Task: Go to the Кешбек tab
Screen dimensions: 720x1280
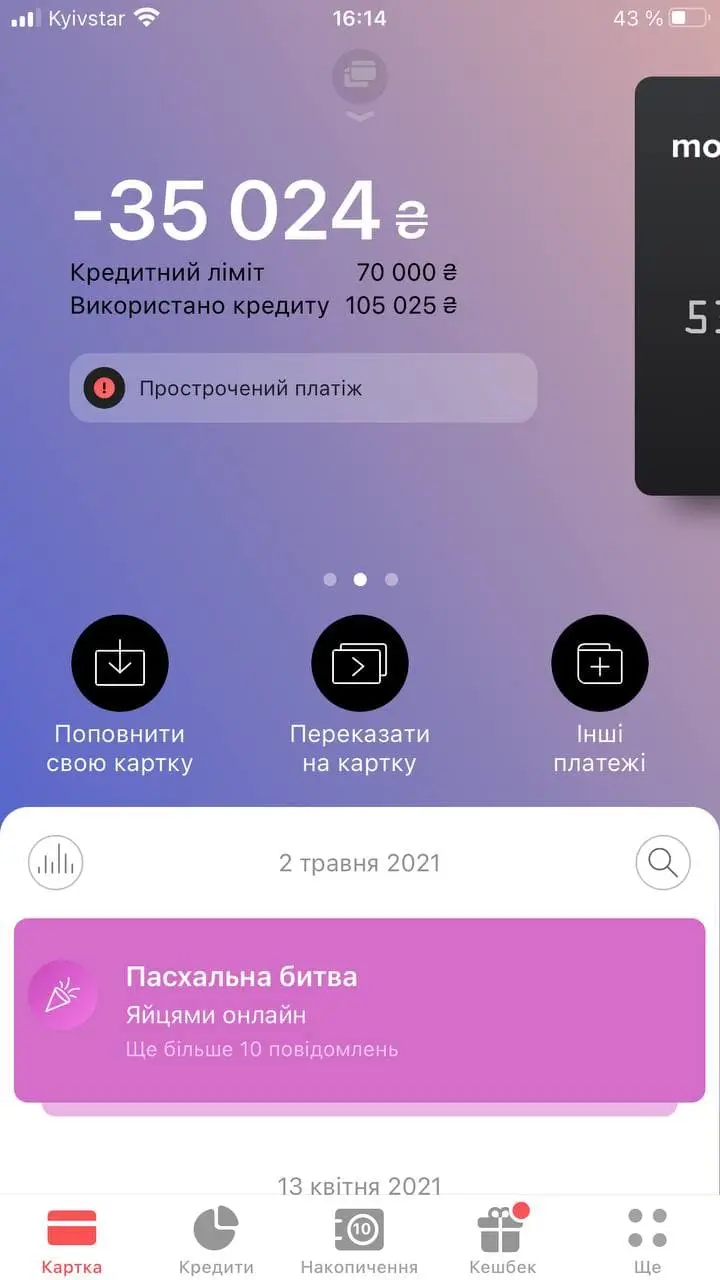Action: [503, 1240]
